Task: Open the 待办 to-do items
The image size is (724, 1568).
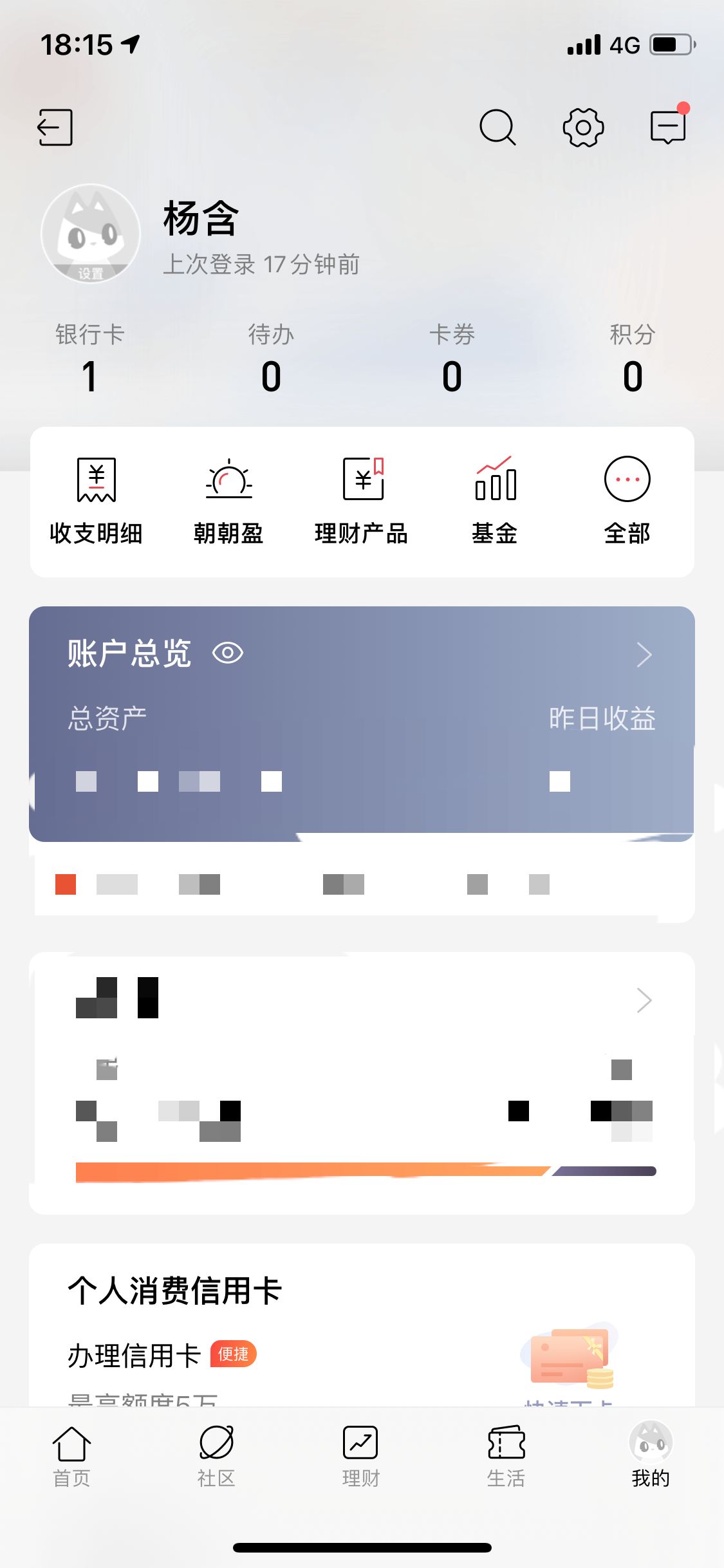Action: (271, 359)
